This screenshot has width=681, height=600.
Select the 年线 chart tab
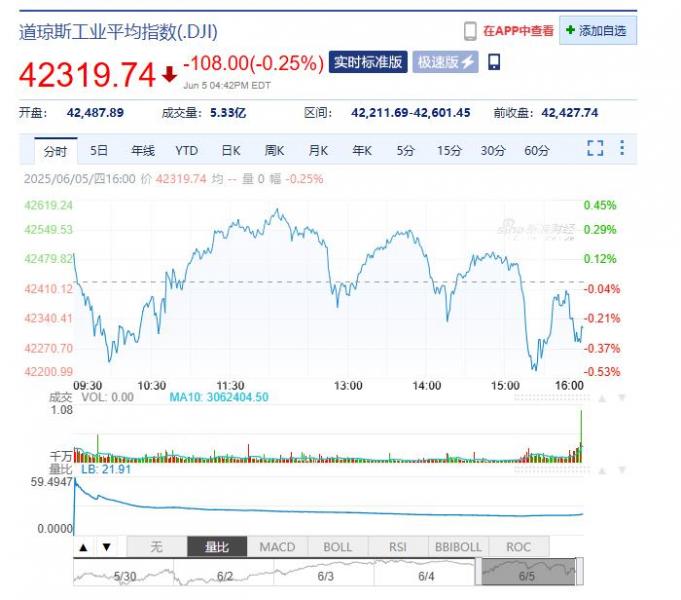[142, 151]
